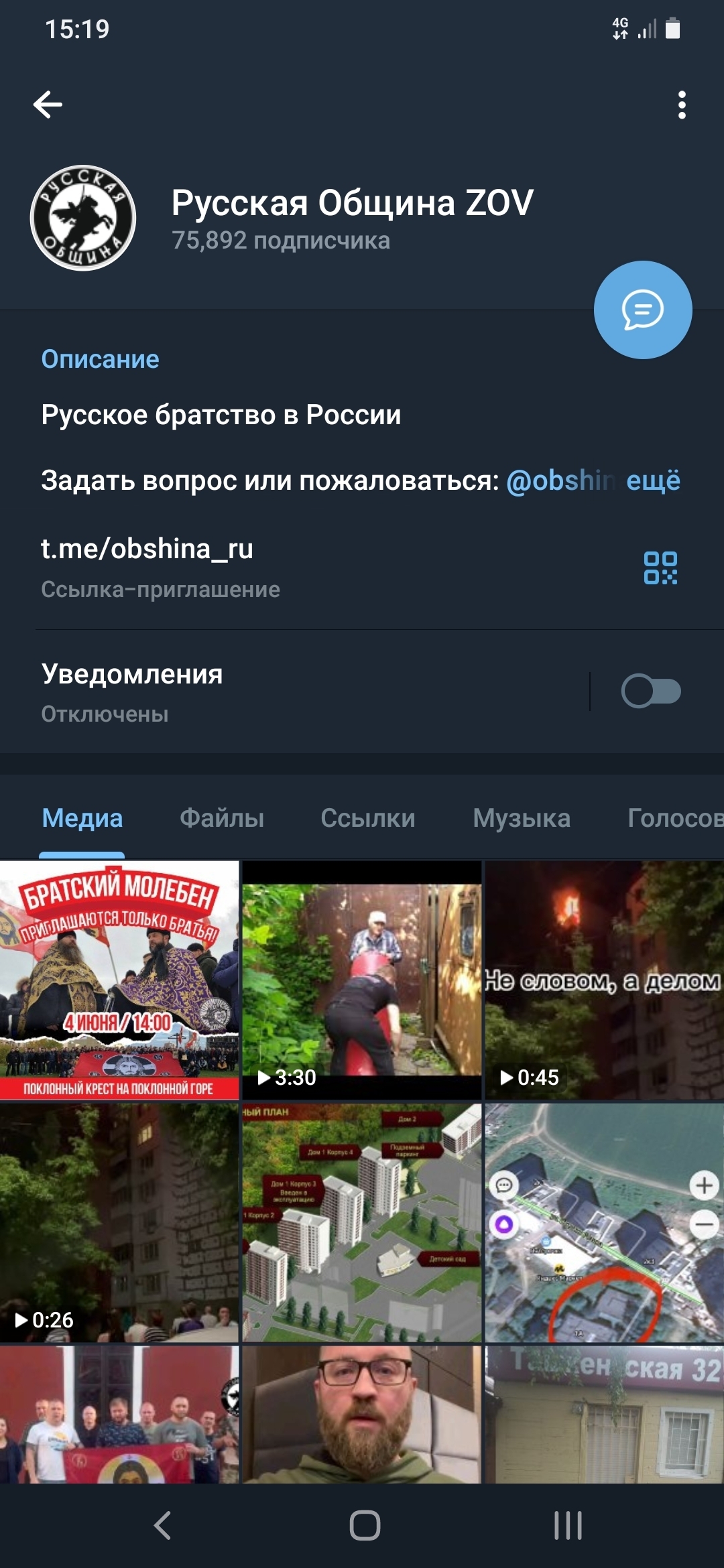Open the building site plan image
This screenshot has width=724, height=1568.
[362, 1222]
